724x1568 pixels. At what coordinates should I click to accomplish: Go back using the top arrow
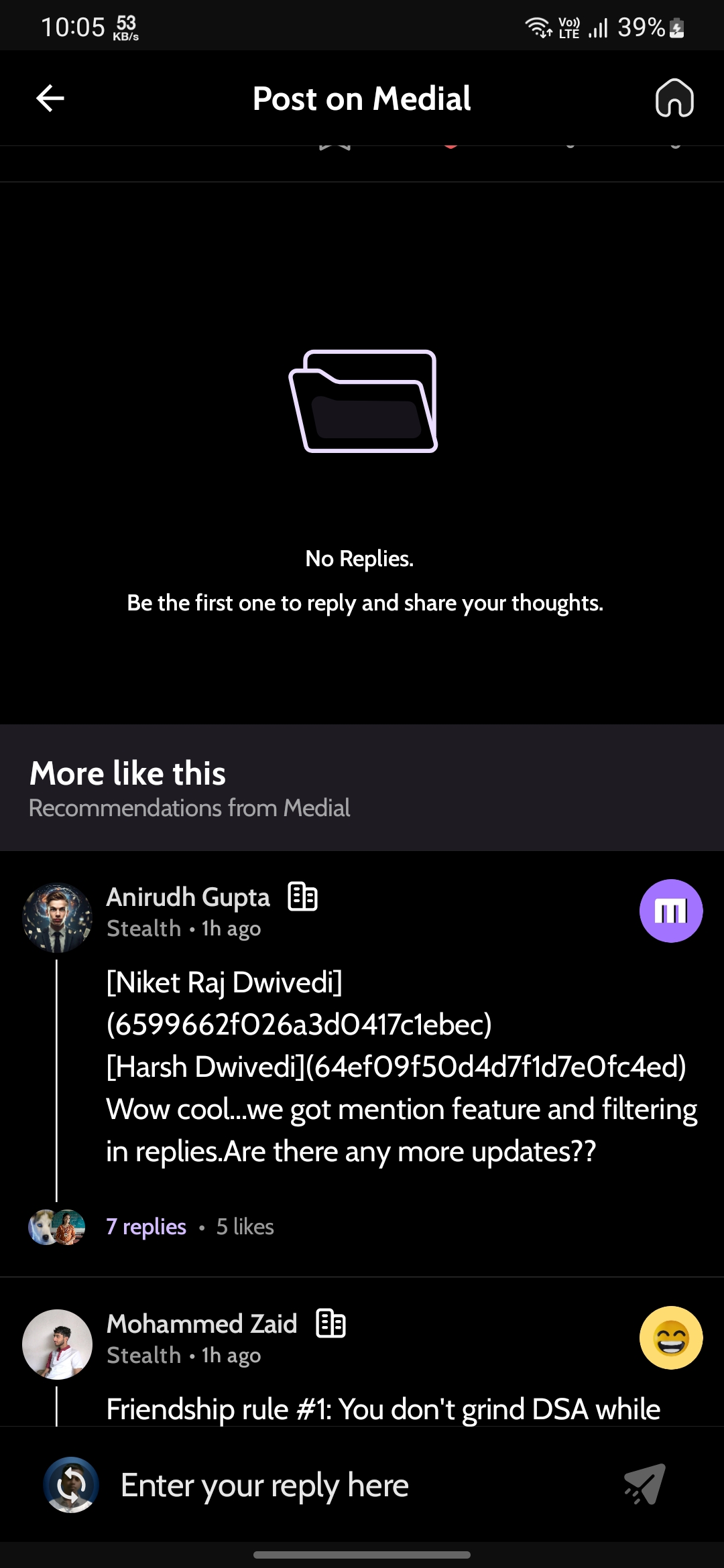[x=50, y=99]
